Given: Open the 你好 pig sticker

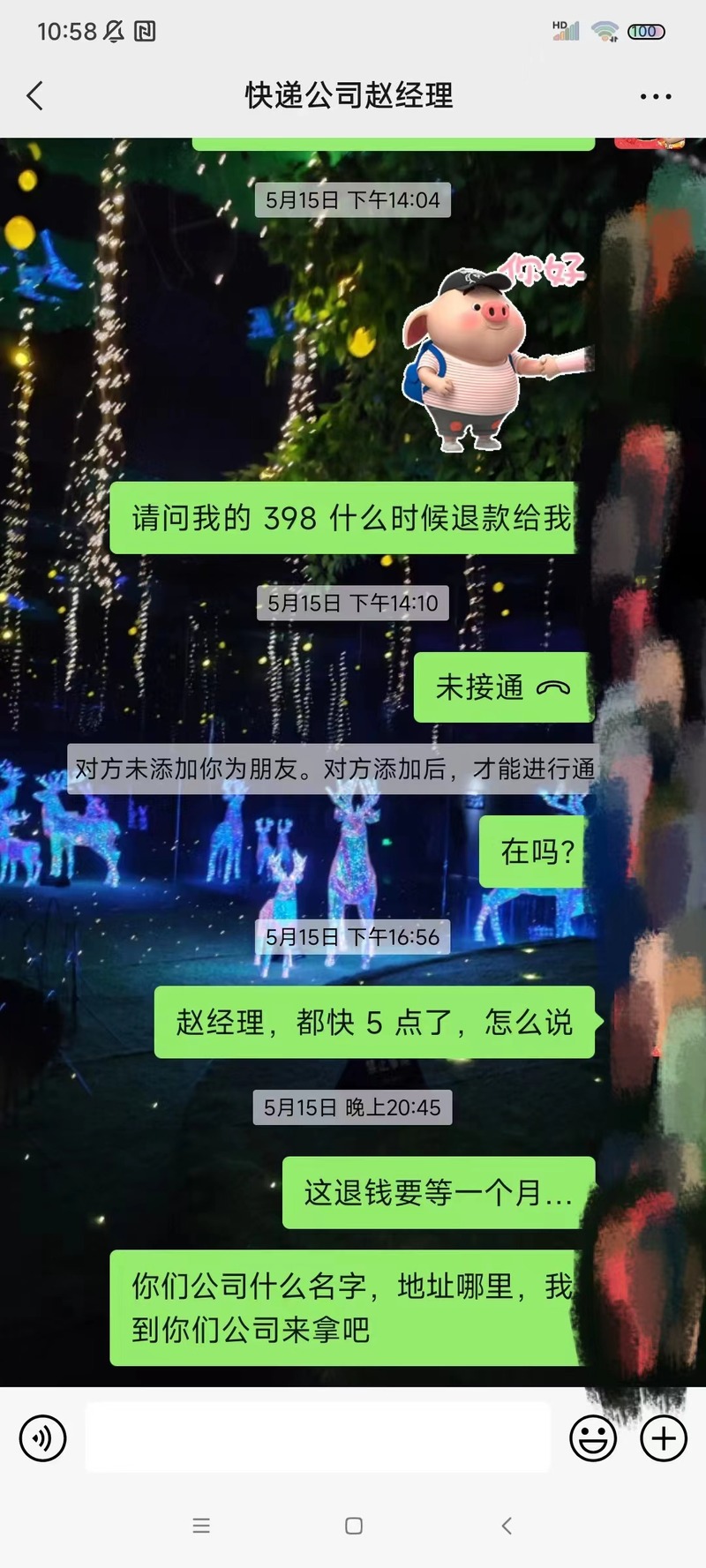Looking at the screenshot, I should (494, 351).
